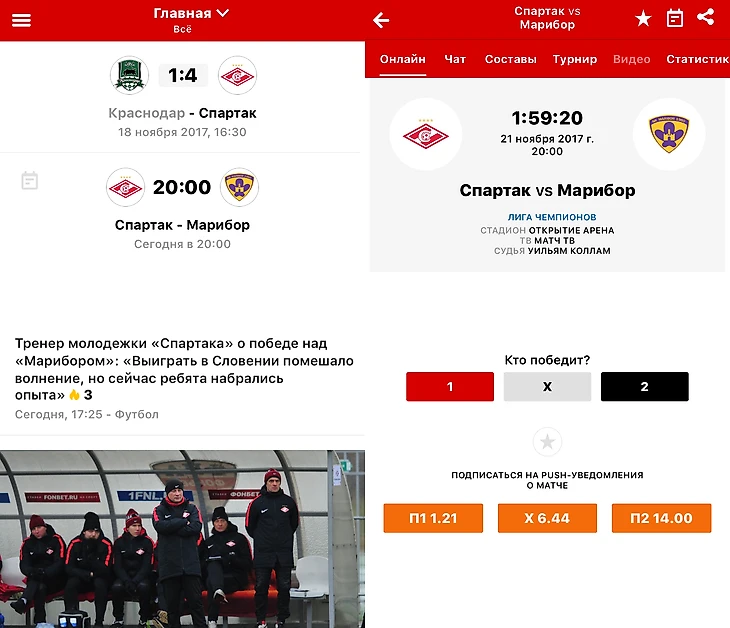The width and height of the screenshot is (730, 628).
Task: Expand the Главная dropdown
Action: pos(191,14)
